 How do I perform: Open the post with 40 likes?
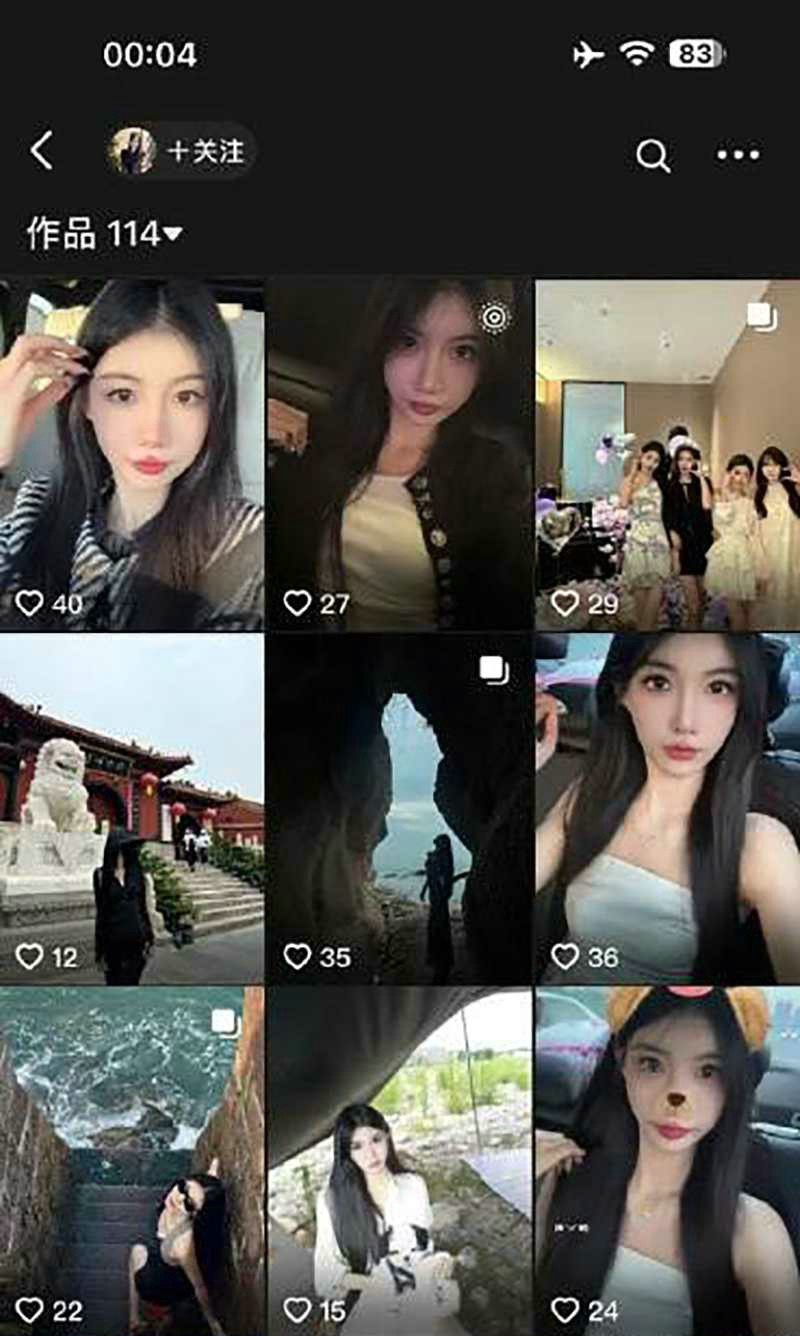pos(131,455)
